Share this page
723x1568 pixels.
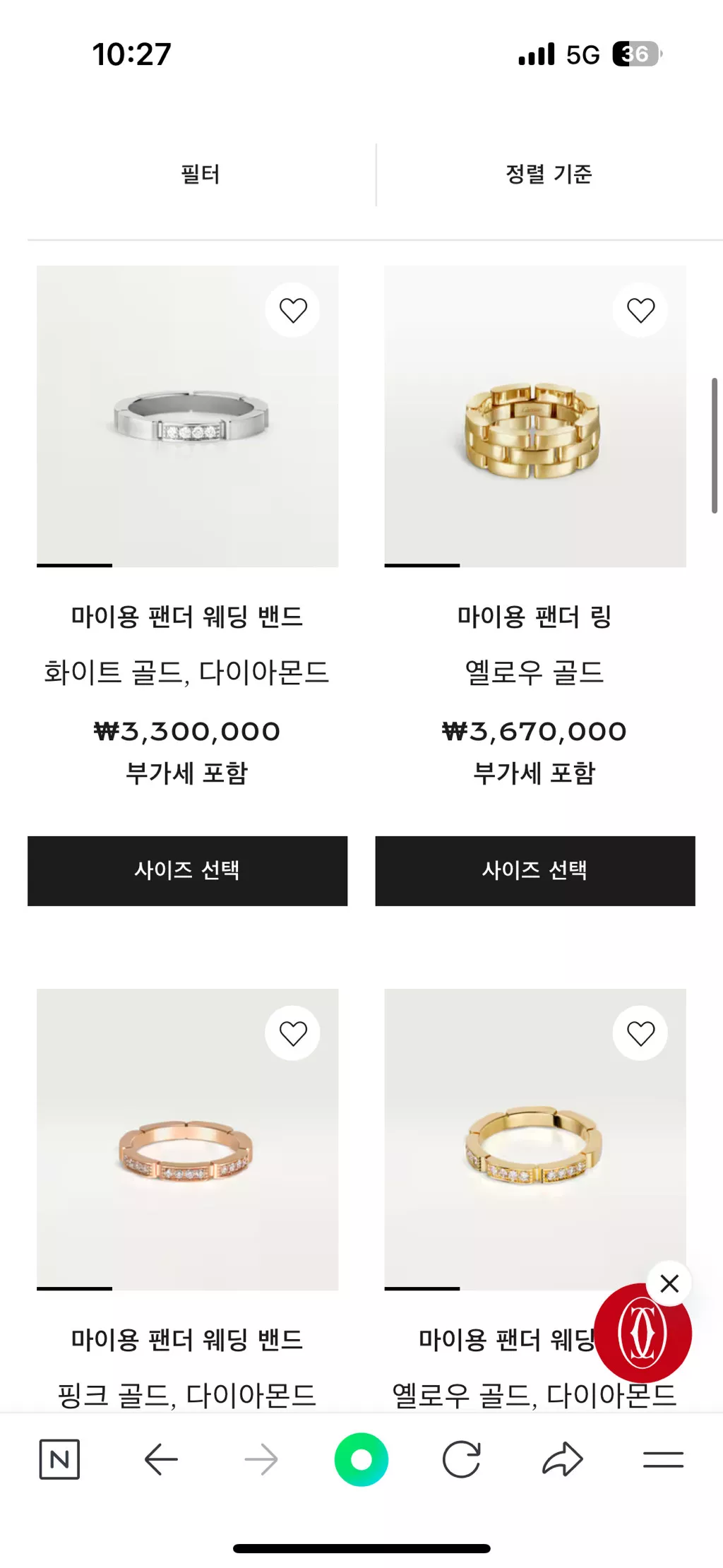[x=562, y=1459]
